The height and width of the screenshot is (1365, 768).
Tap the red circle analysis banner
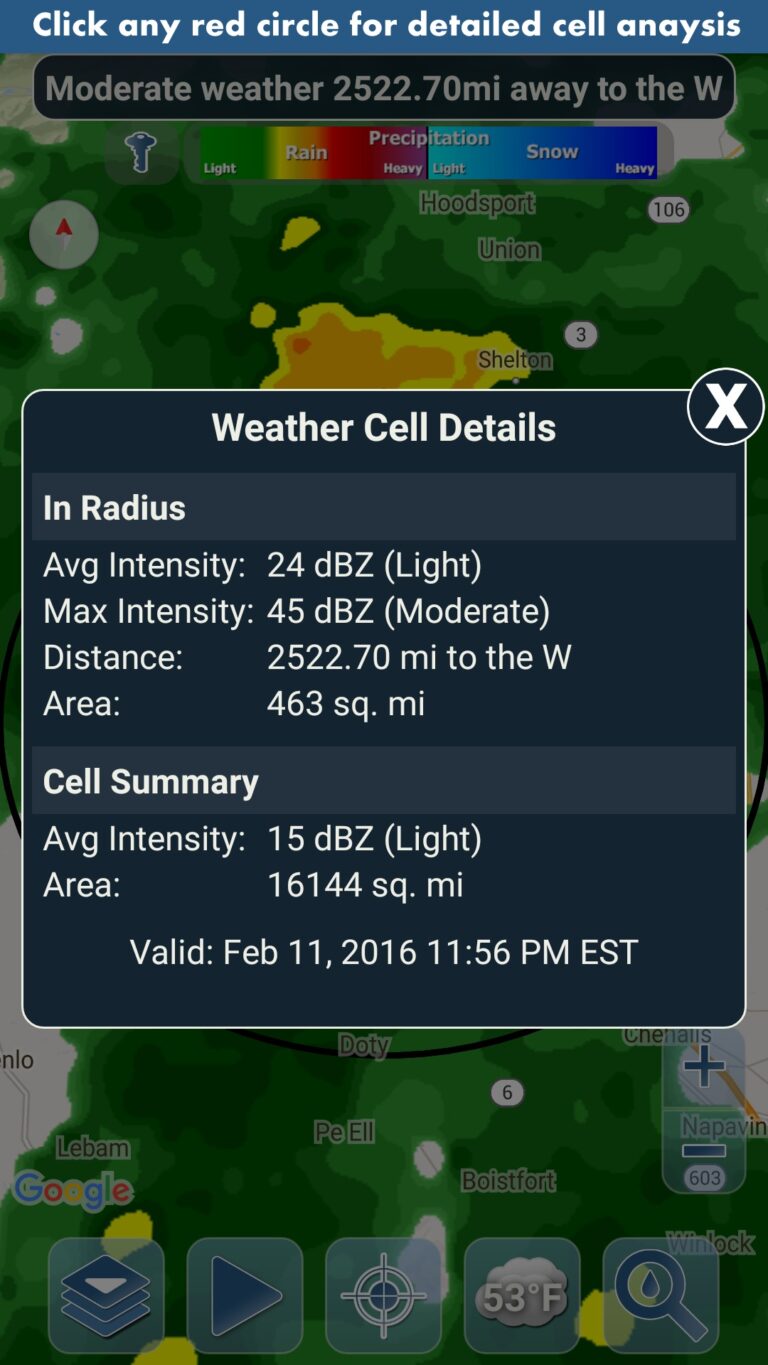point(384,25)
